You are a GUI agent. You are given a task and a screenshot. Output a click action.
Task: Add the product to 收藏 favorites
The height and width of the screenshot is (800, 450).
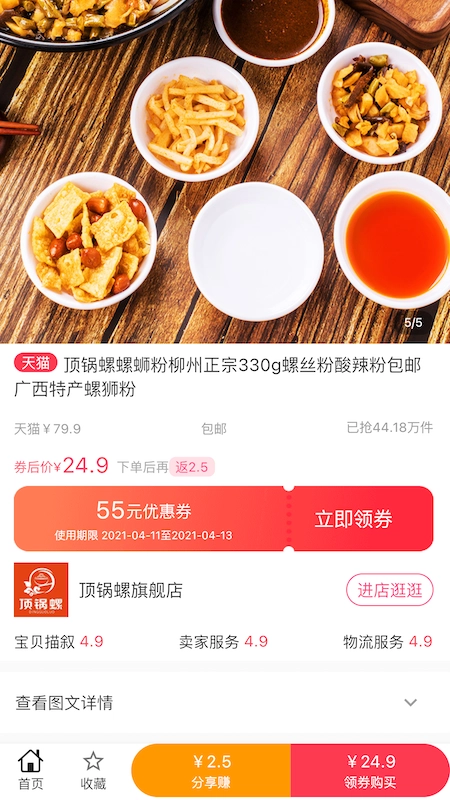(93, 770)
